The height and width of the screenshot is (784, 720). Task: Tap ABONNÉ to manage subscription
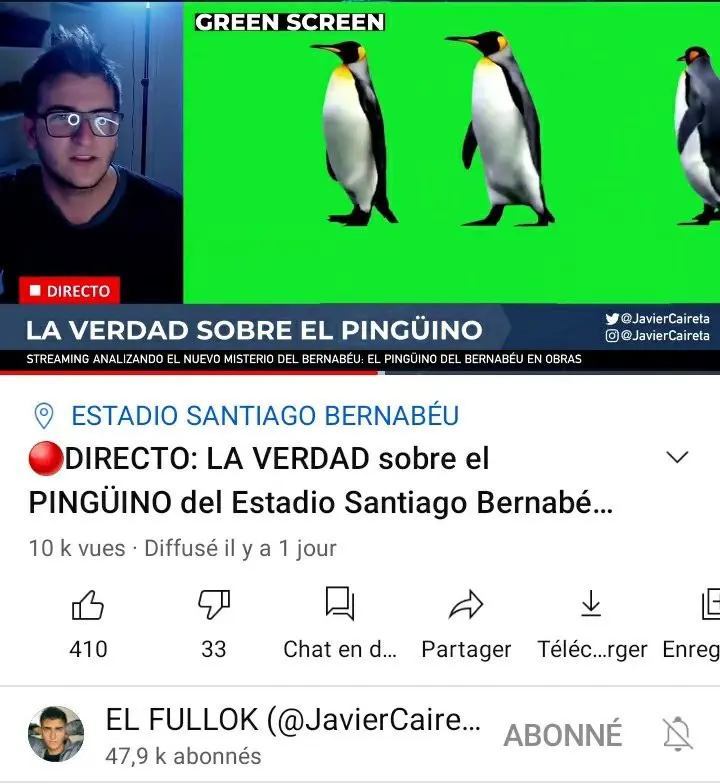pos(563,735)
